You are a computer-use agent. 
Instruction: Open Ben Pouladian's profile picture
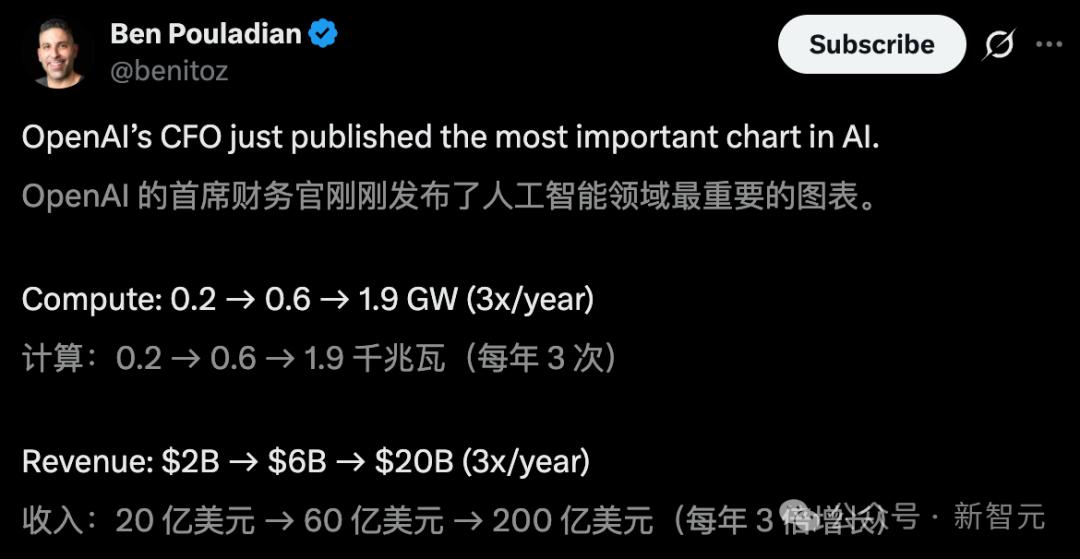(x=58, y=53)
